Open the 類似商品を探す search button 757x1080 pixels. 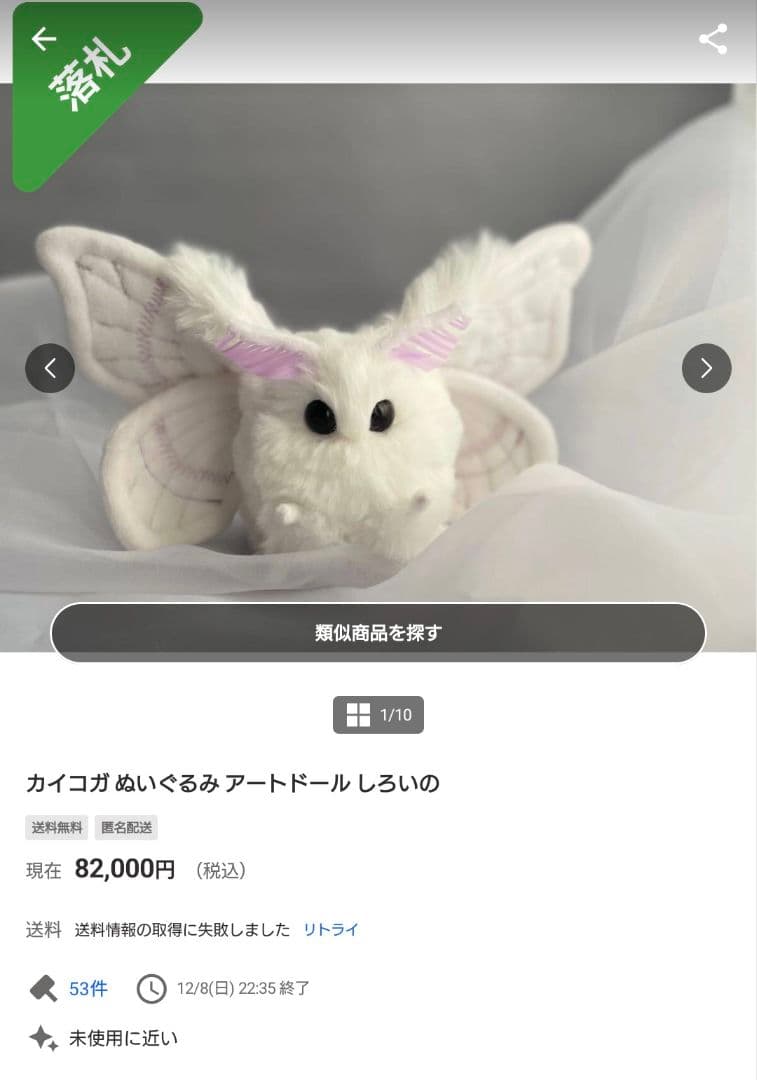coord(378,632)
